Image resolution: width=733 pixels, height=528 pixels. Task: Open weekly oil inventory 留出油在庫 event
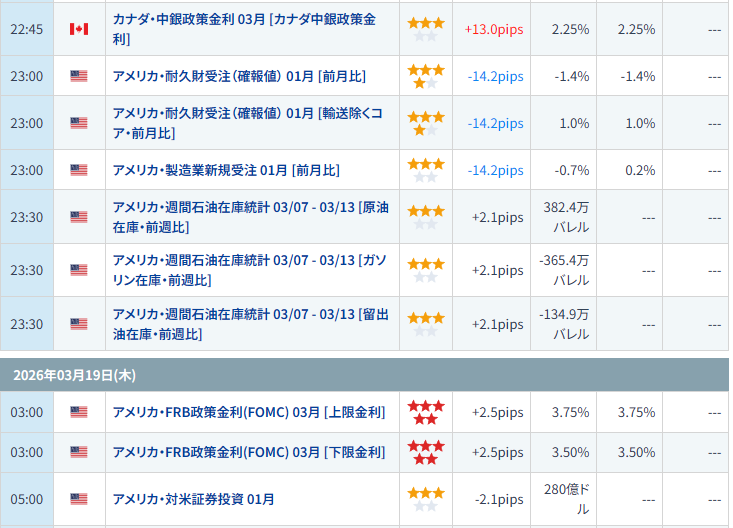[248, 316]
